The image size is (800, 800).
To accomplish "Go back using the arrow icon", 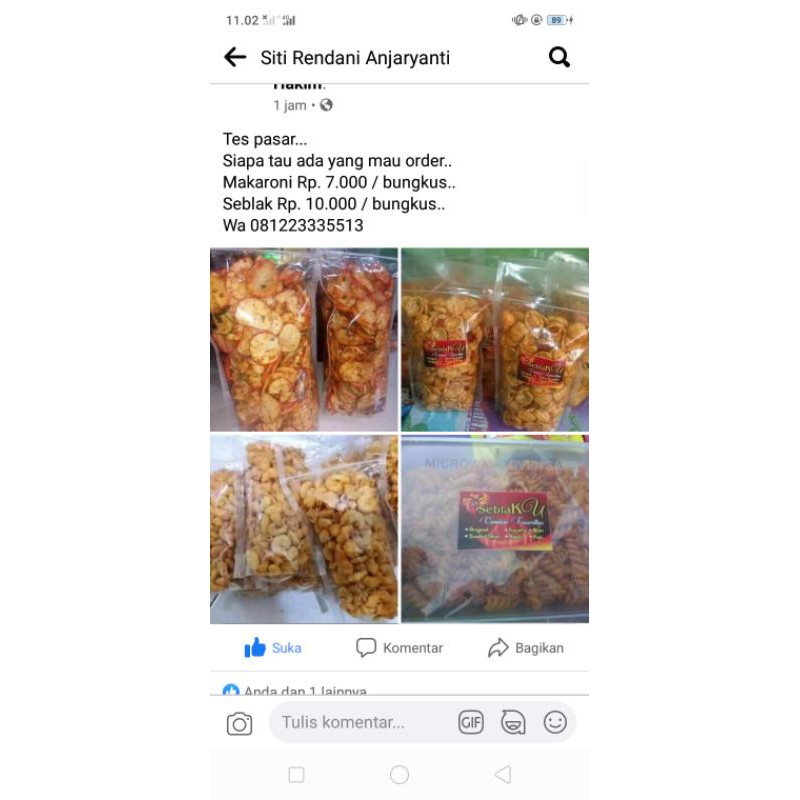I will click(x=235, y=57).
